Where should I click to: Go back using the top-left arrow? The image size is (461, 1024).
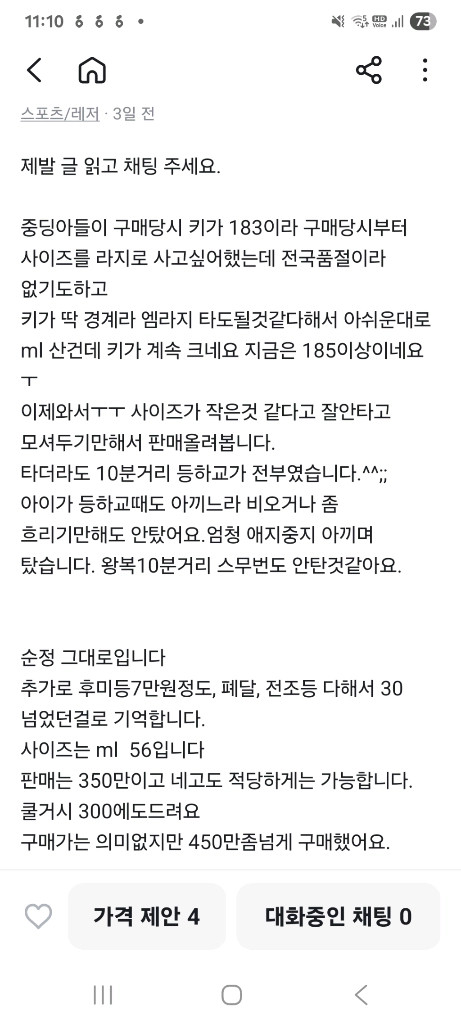(35, 70)
